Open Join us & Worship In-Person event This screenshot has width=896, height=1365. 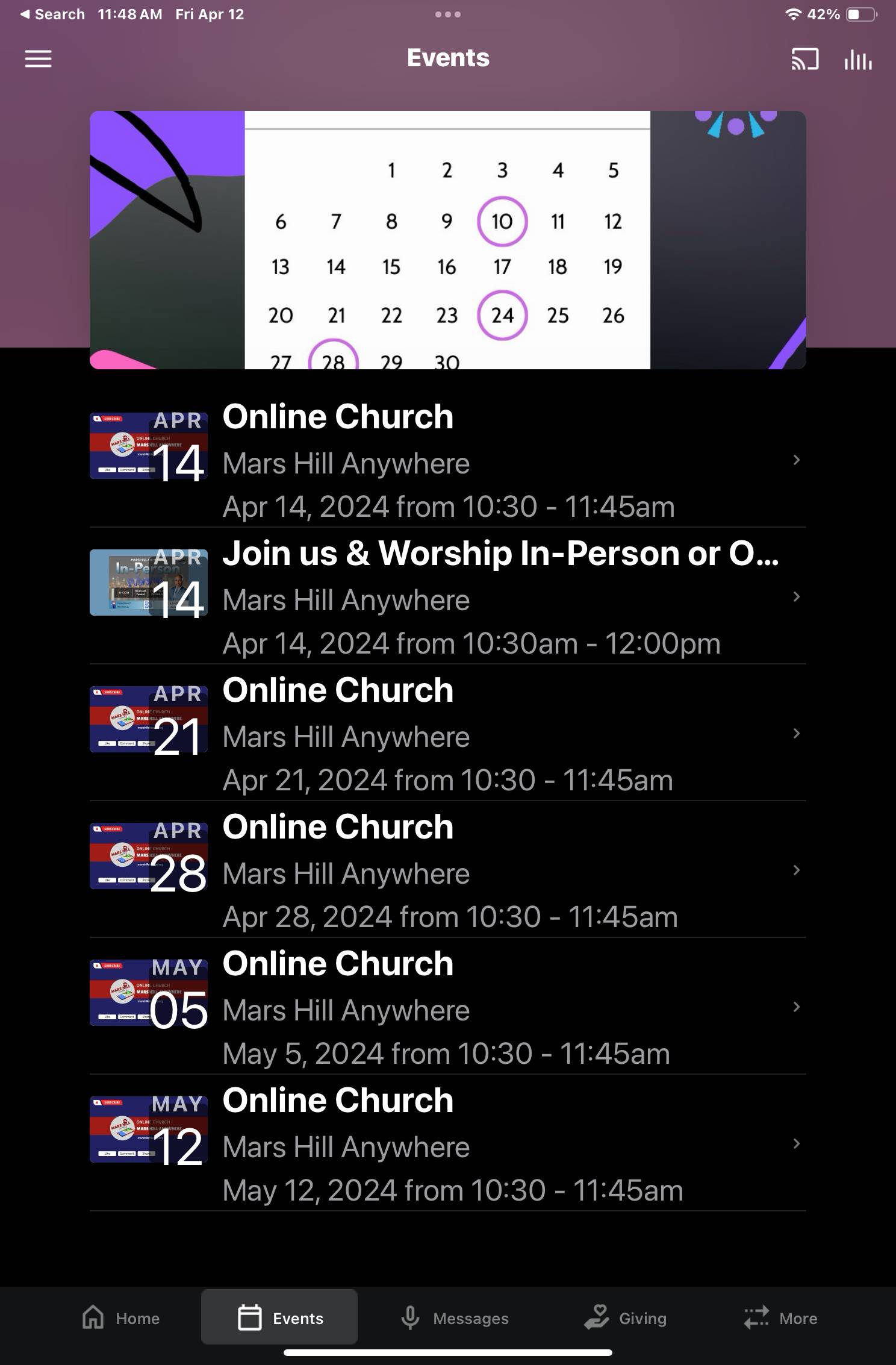(x=447, y=598)
